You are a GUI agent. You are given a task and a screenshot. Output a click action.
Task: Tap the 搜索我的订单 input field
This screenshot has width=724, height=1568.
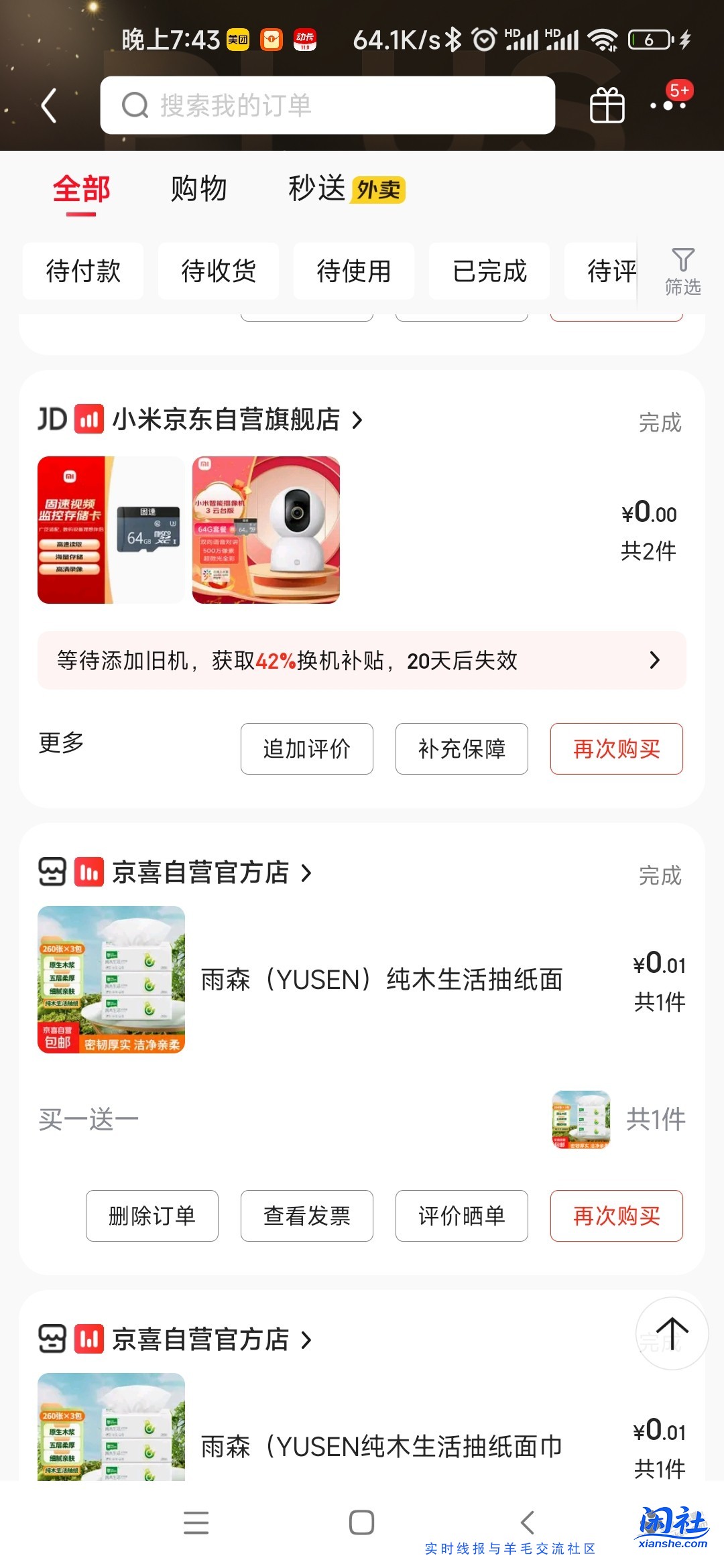tap(327, 105)
